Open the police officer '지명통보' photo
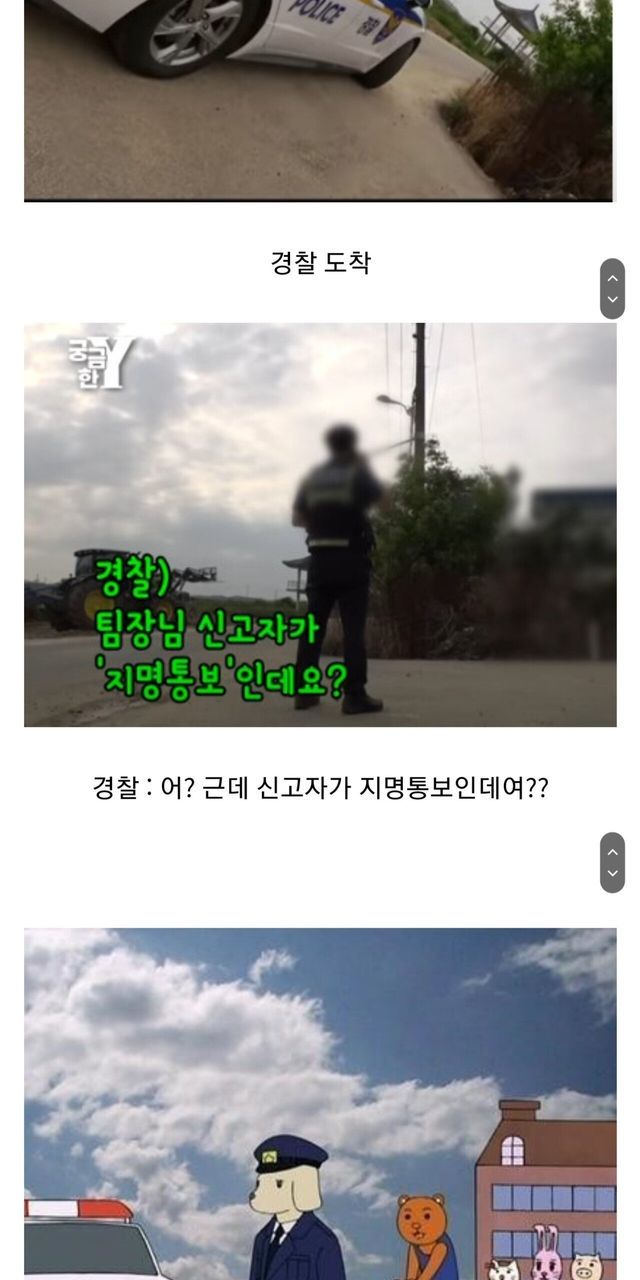Screen dimensions: 640x1280 pos(320,525)
